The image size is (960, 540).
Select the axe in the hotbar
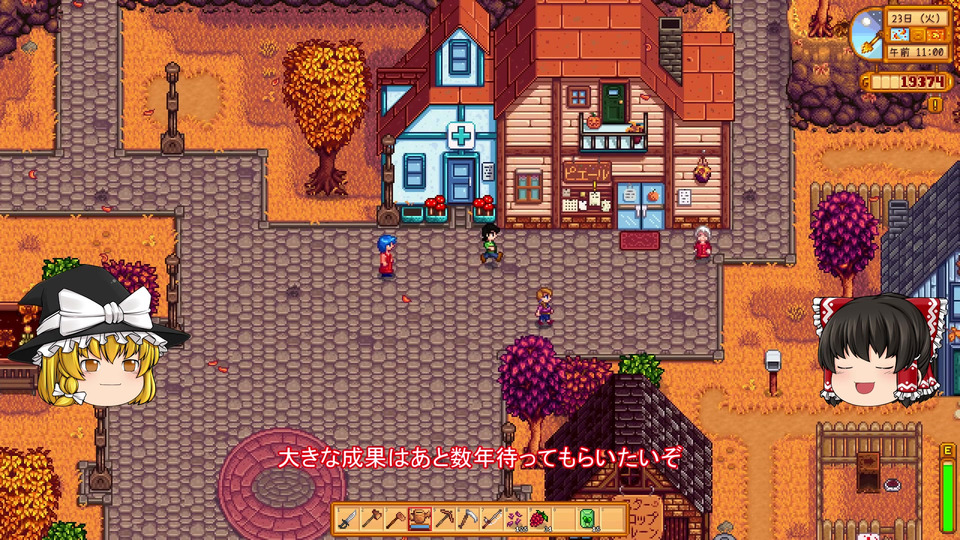[372, 519]
